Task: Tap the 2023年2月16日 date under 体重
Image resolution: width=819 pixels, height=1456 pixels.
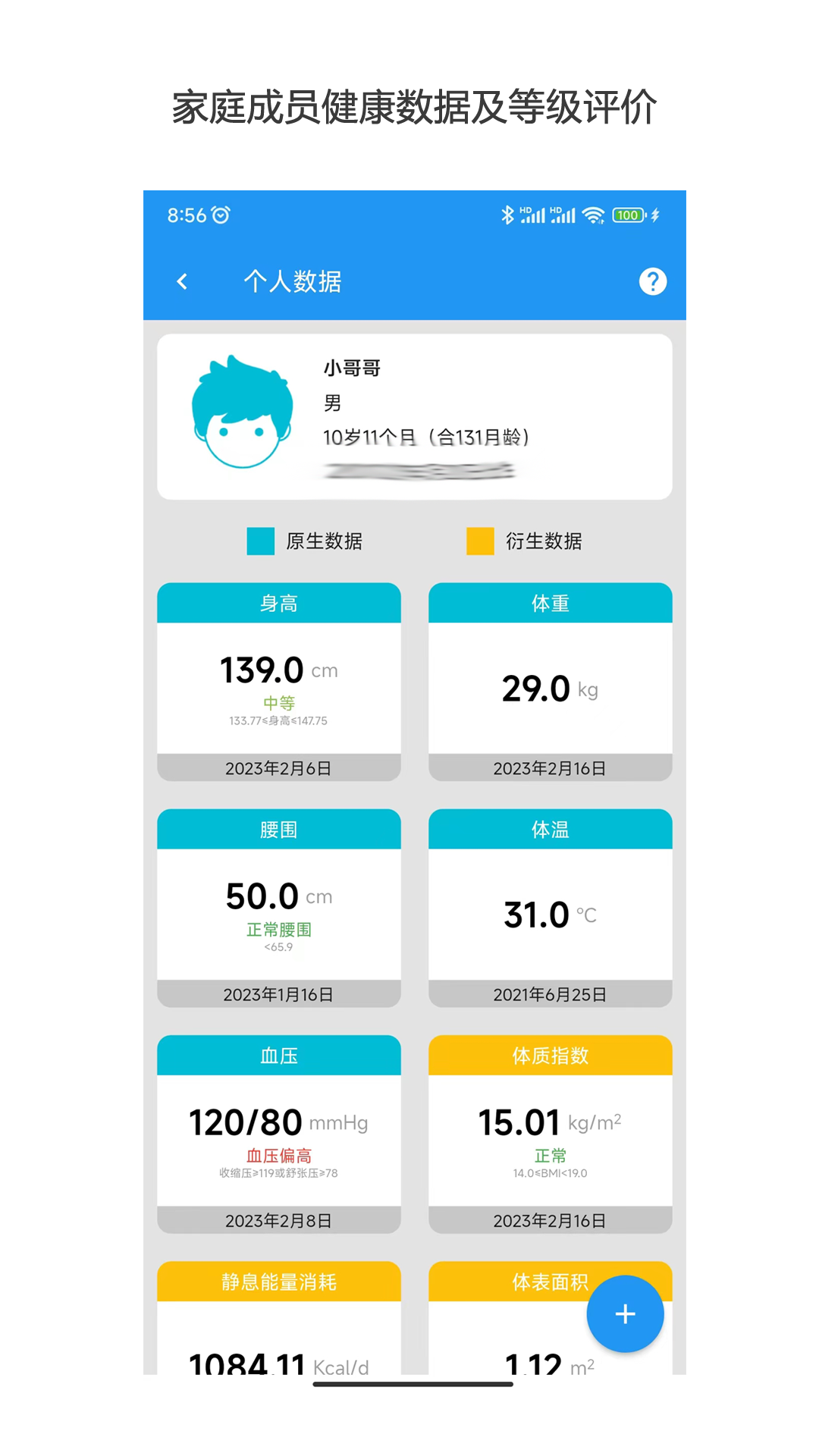Action: 550,767
